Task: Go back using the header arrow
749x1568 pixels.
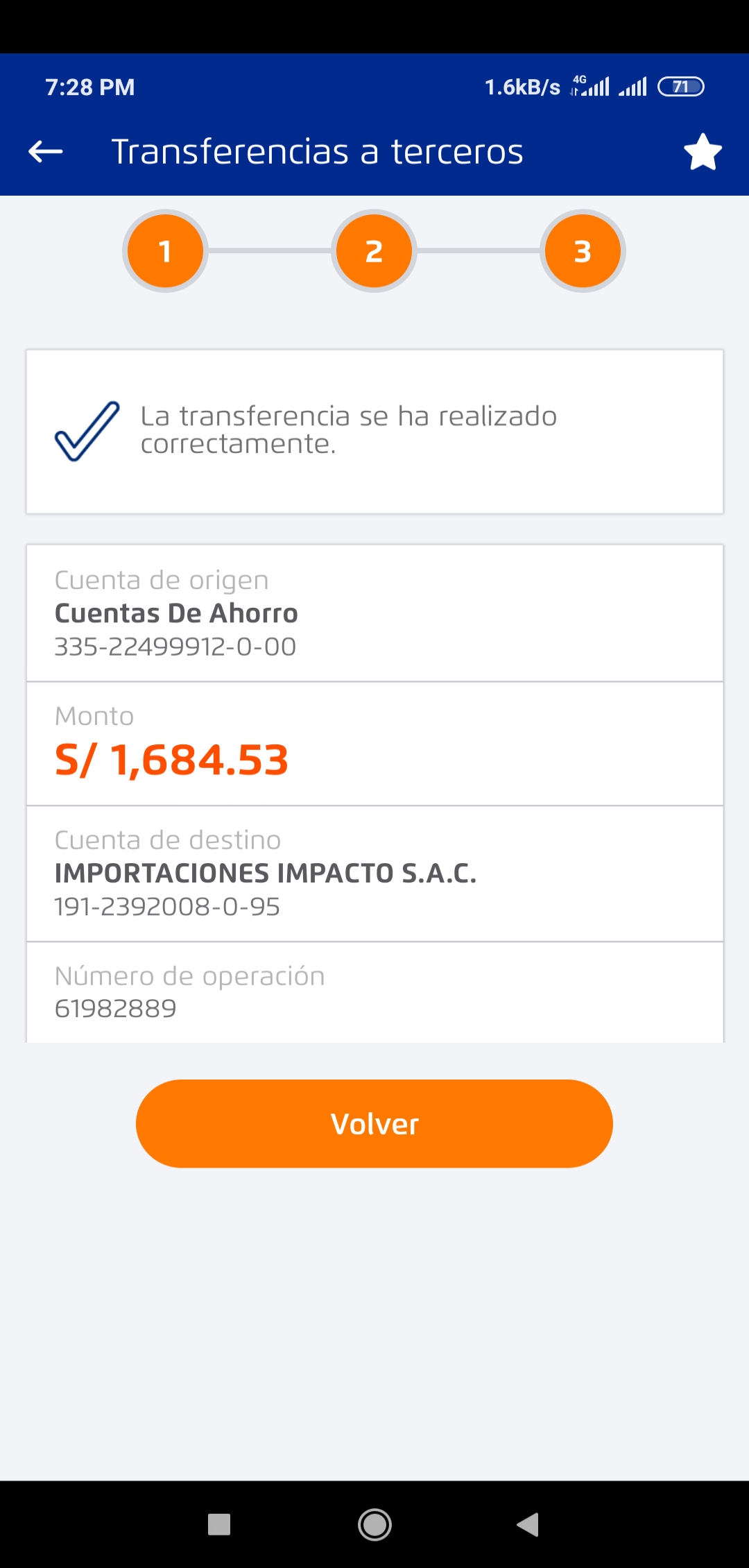Action: pos(46,151)
